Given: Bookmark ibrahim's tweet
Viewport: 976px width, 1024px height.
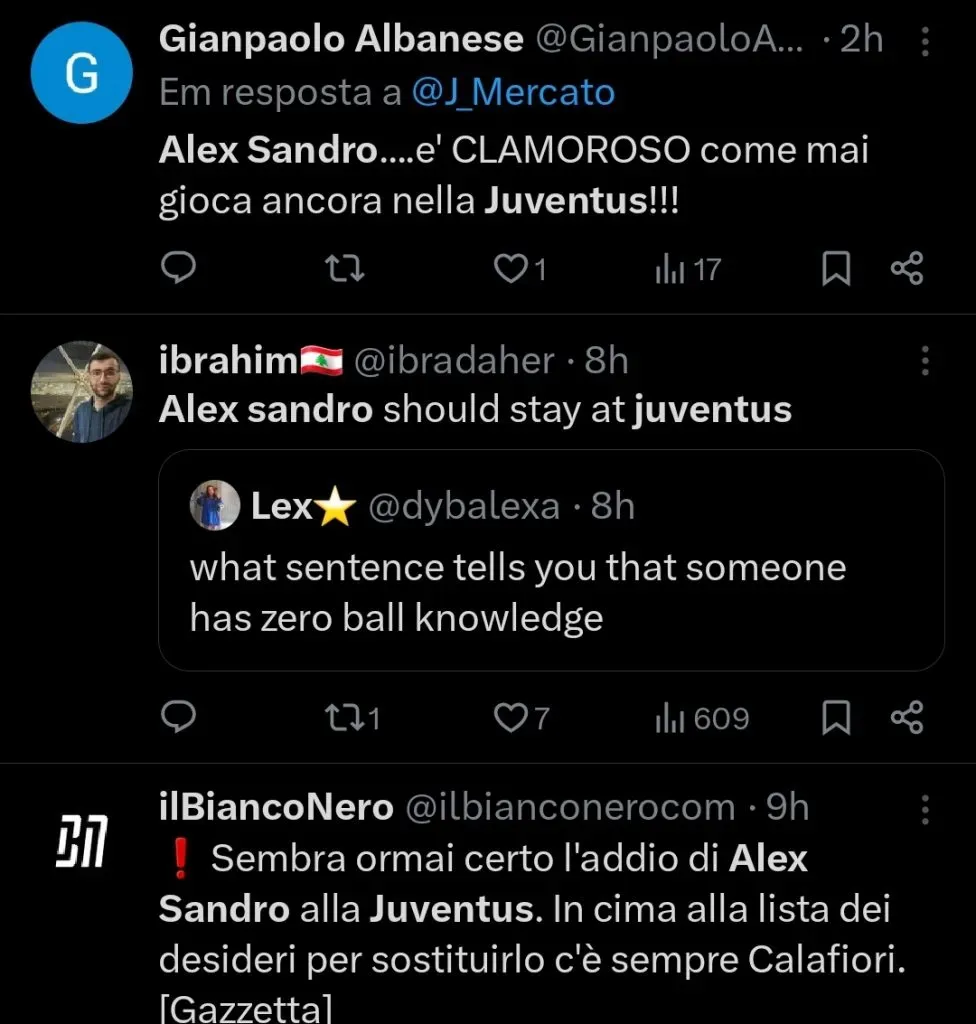Looking at the screenshot, I should (836, 717).
